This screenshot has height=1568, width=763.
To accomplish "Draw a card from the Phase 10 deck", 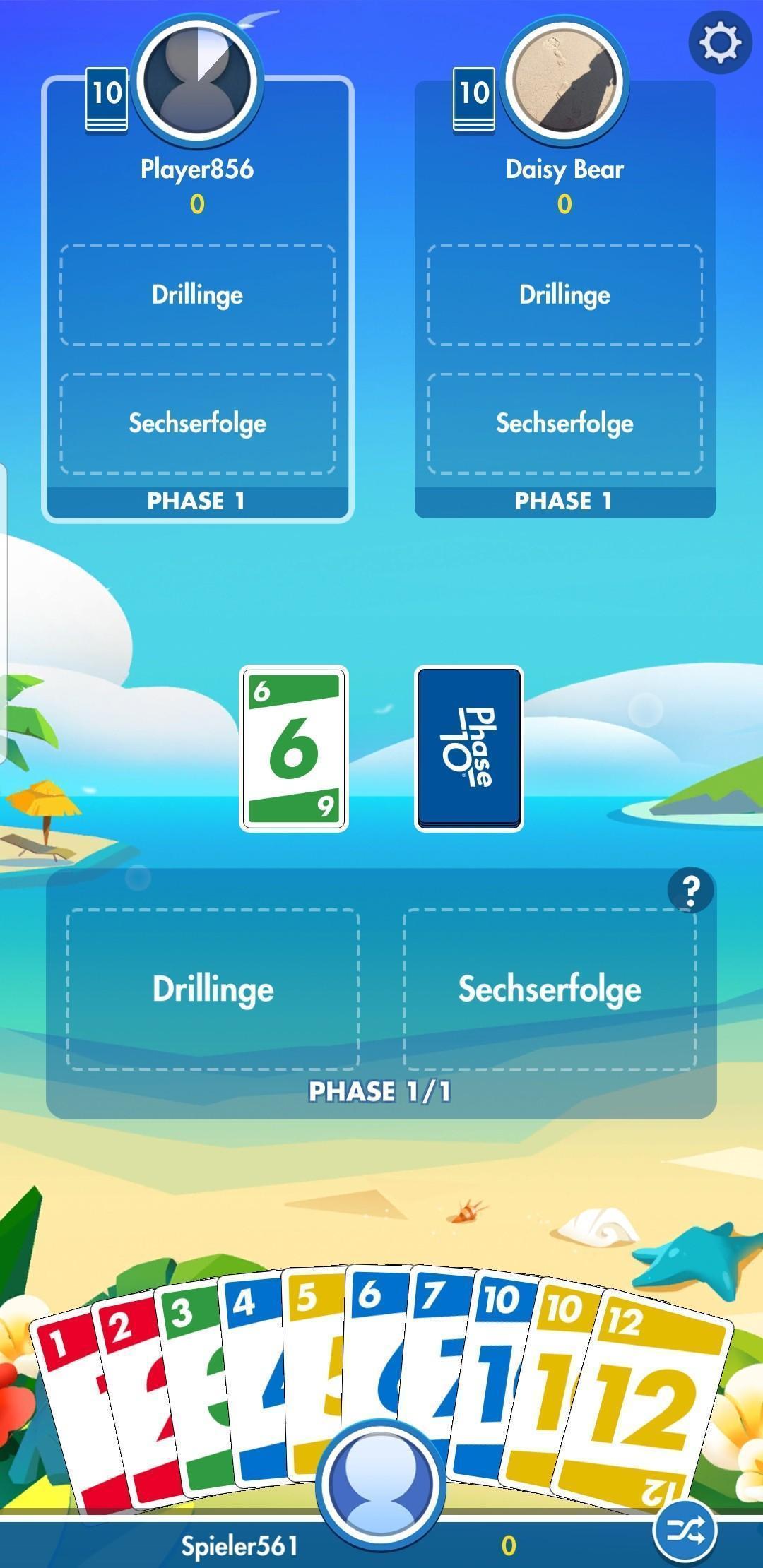I will pos(469,748).
